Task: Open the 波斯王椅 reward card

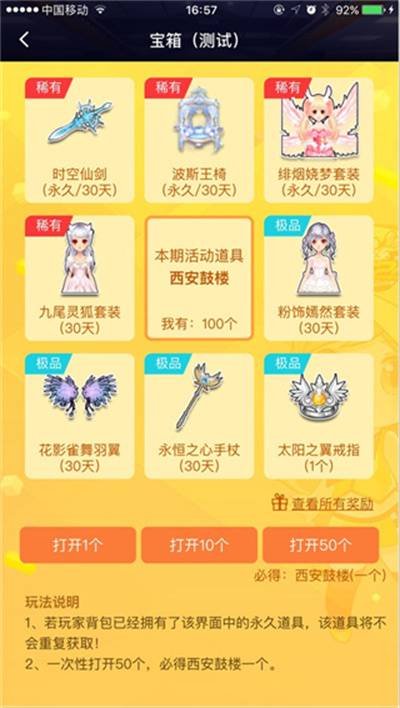Action: click(199, 140)
